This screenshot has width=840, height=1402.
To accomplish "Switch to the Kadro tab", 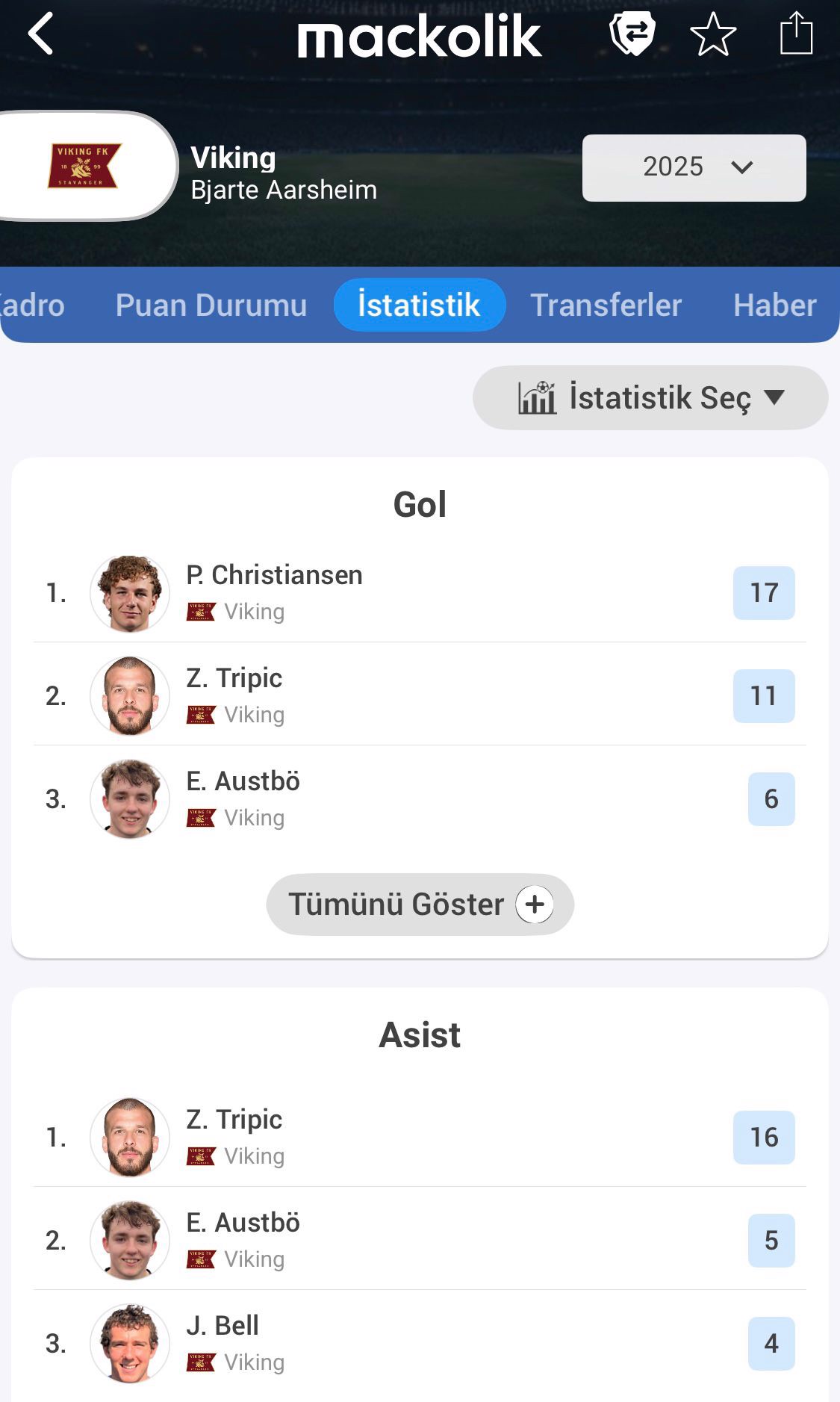I will point(31,305).
